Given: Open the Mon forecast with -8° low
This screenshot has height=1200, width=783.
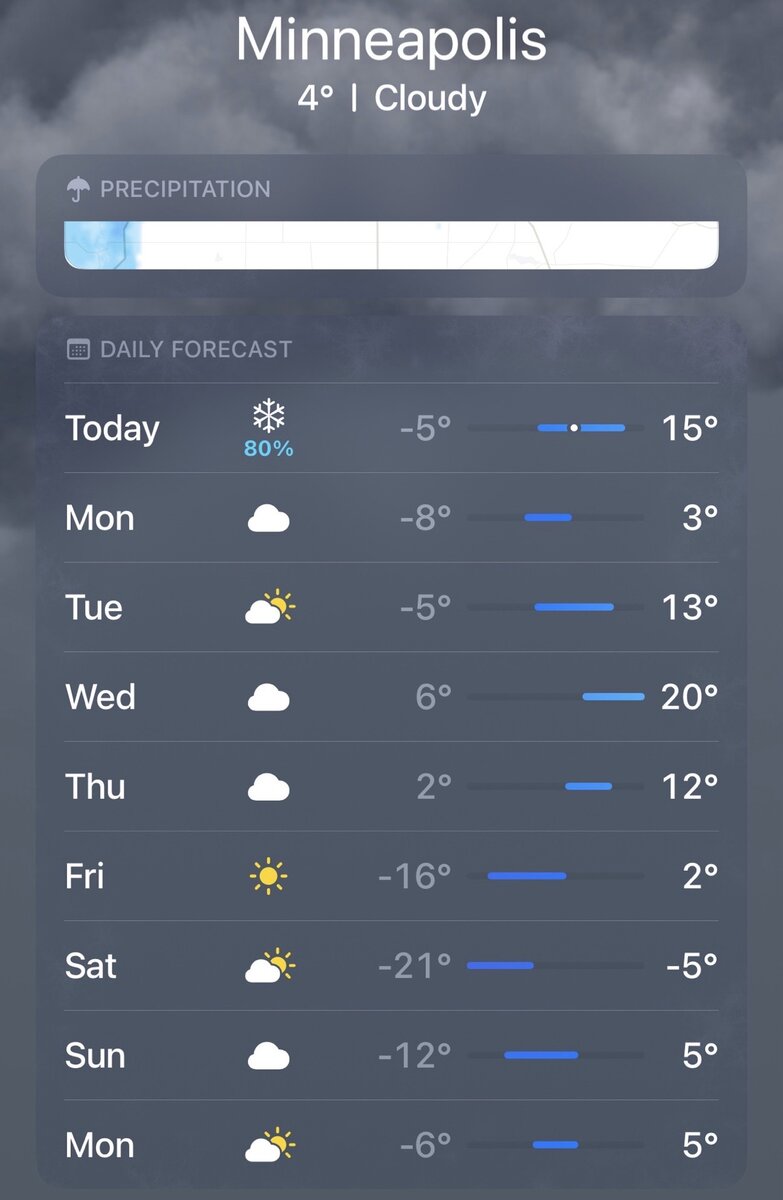Looking at the screenshot, I should click(391, 518).
